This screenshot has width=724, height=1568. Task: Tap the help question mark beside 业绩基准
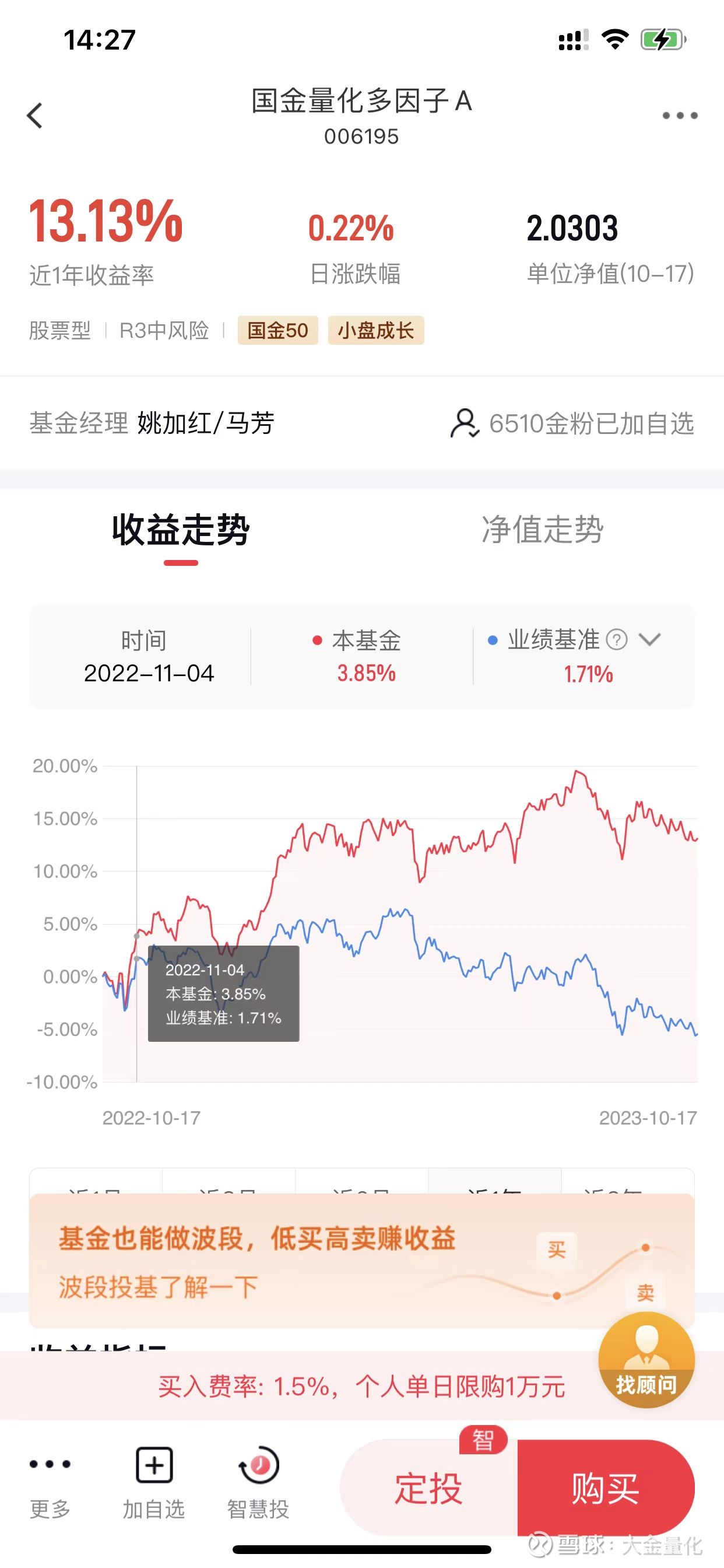pos(618,639)
